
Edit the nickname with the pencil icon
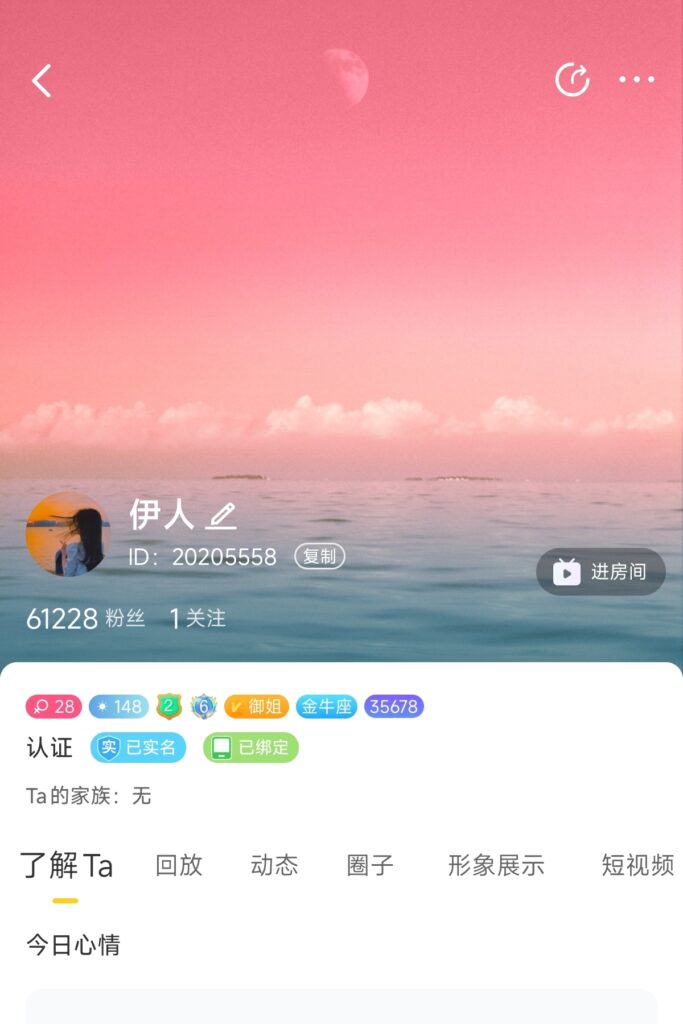[221, 516]
